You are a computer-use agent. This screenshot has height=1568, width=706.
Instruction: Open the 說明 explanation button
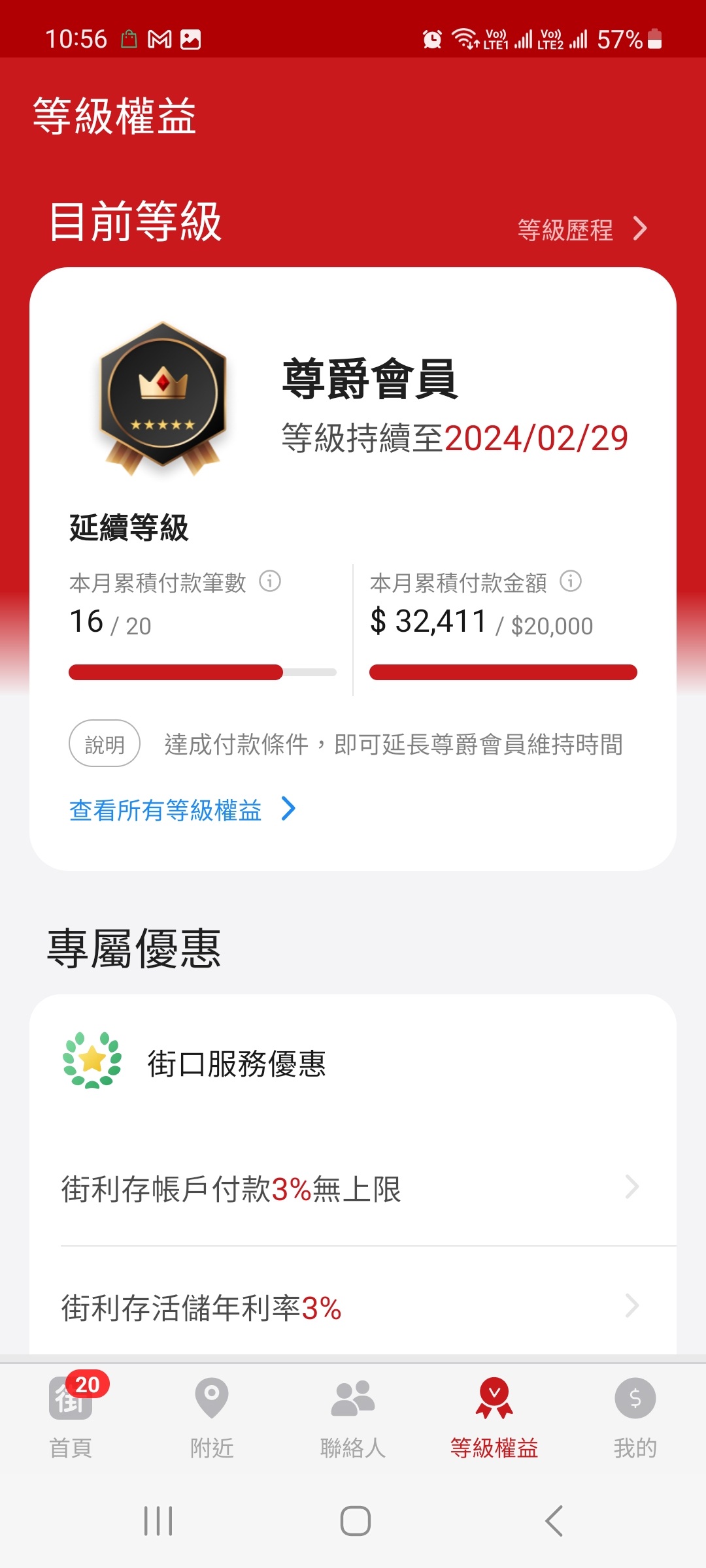click(x=105, y=743)
